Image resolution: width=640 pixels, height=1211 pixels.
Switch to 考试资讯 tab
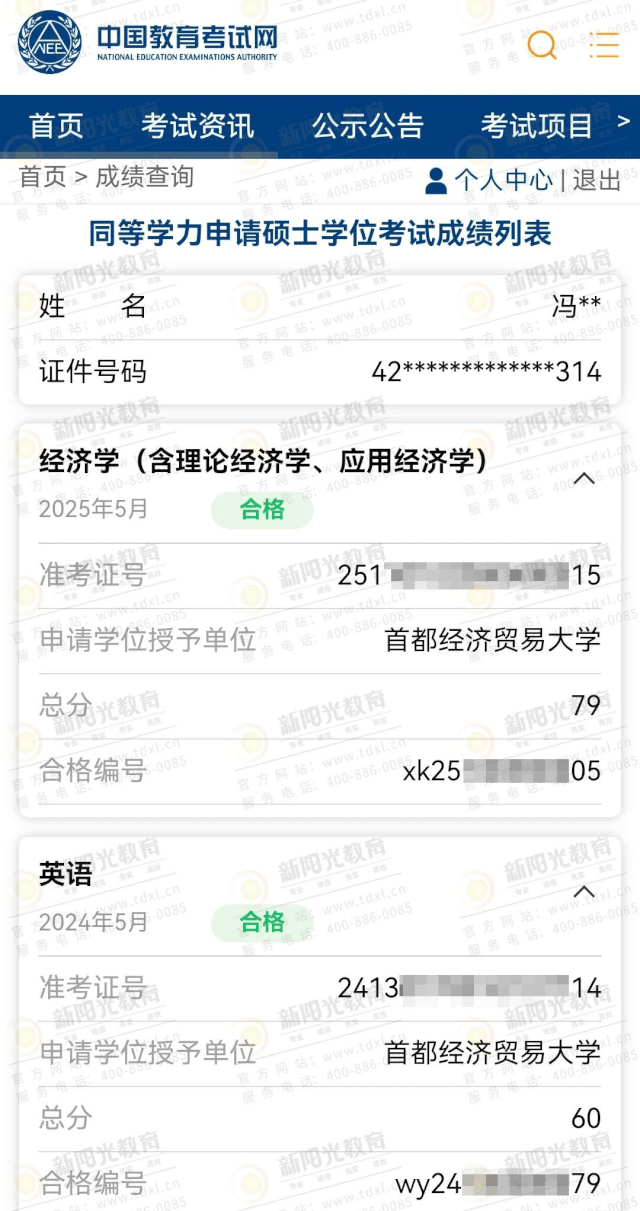pyautogui.click(x=198, y=126)
